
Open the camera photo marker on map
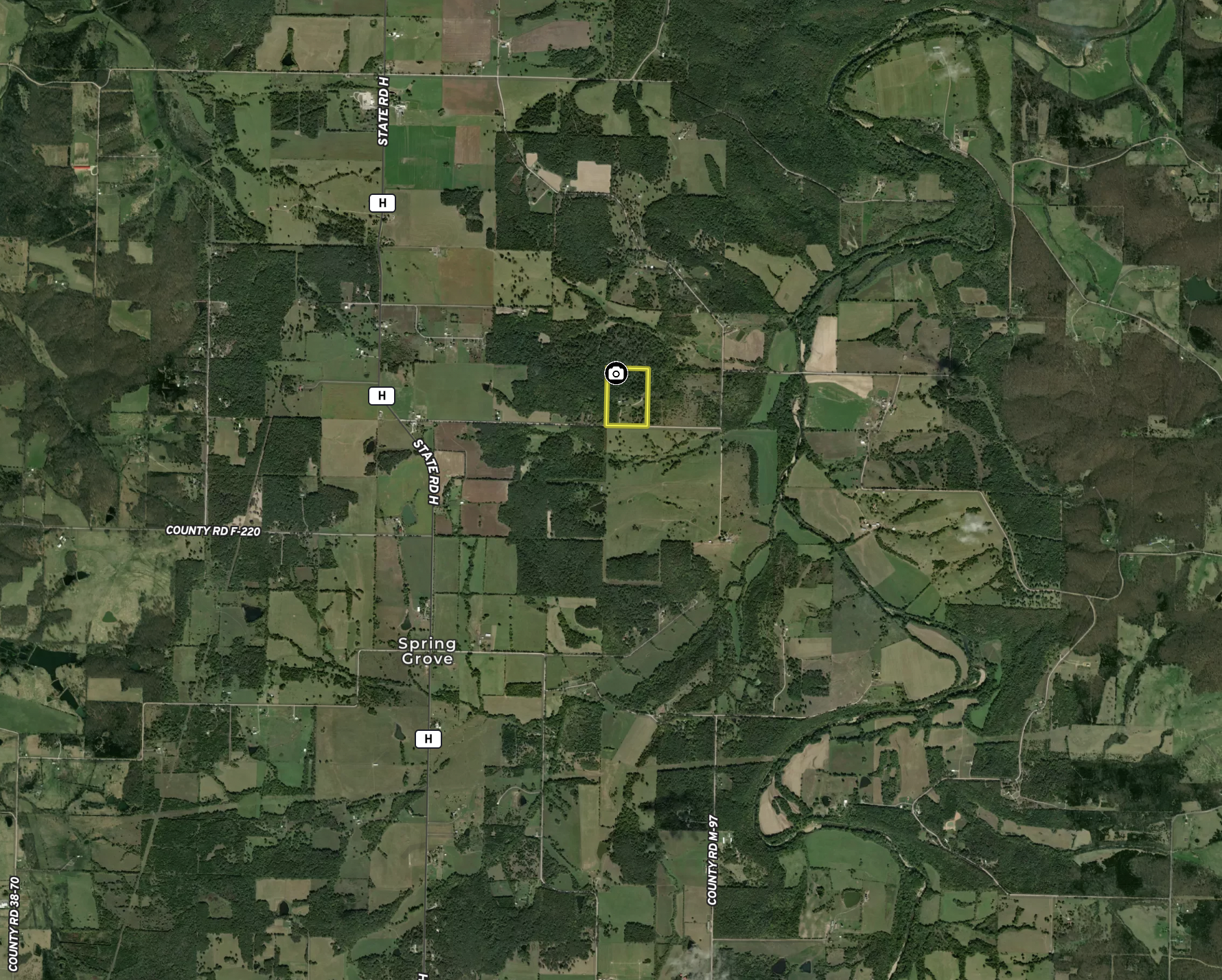(616, 373)
